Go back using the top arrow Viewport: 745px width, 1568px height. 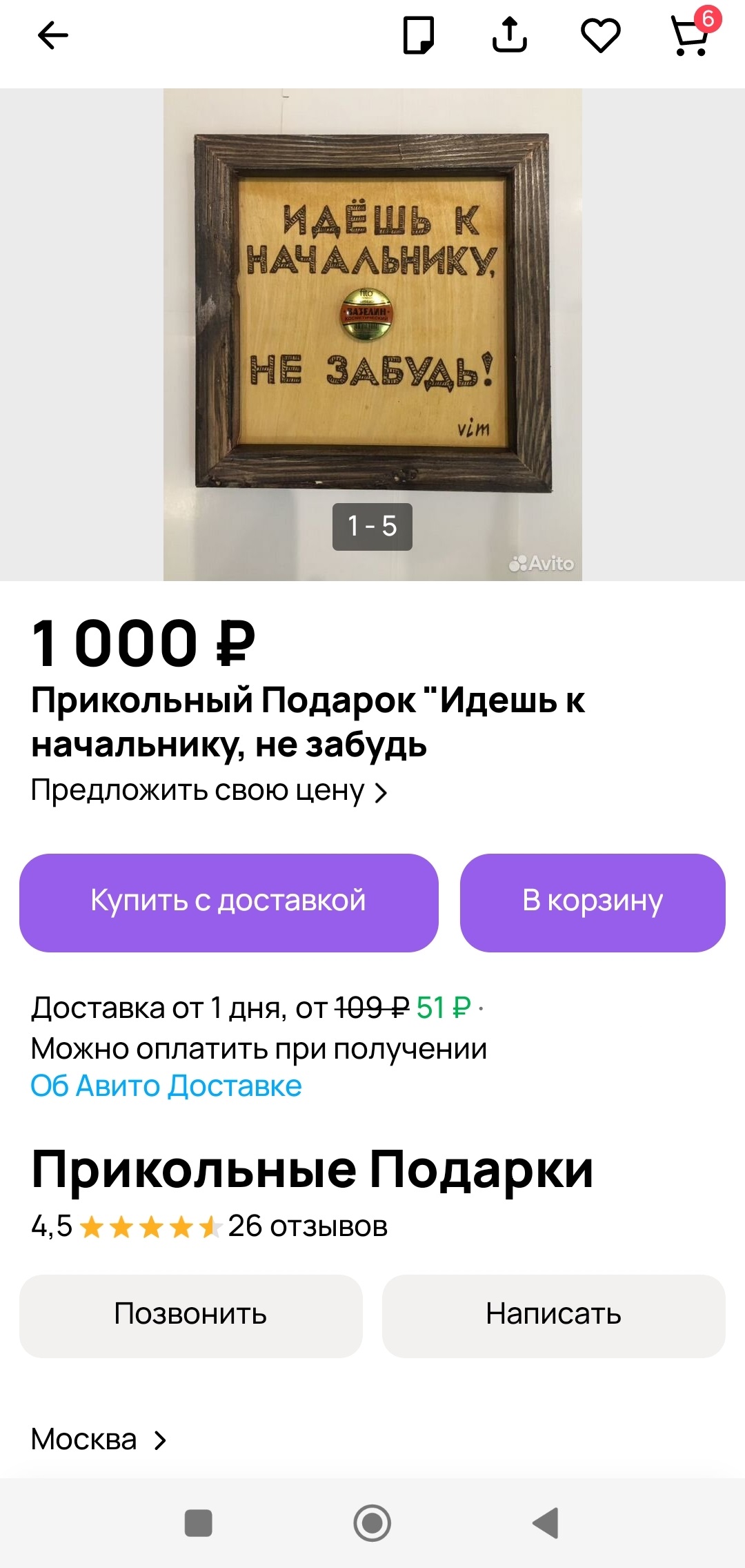(52, 35)
